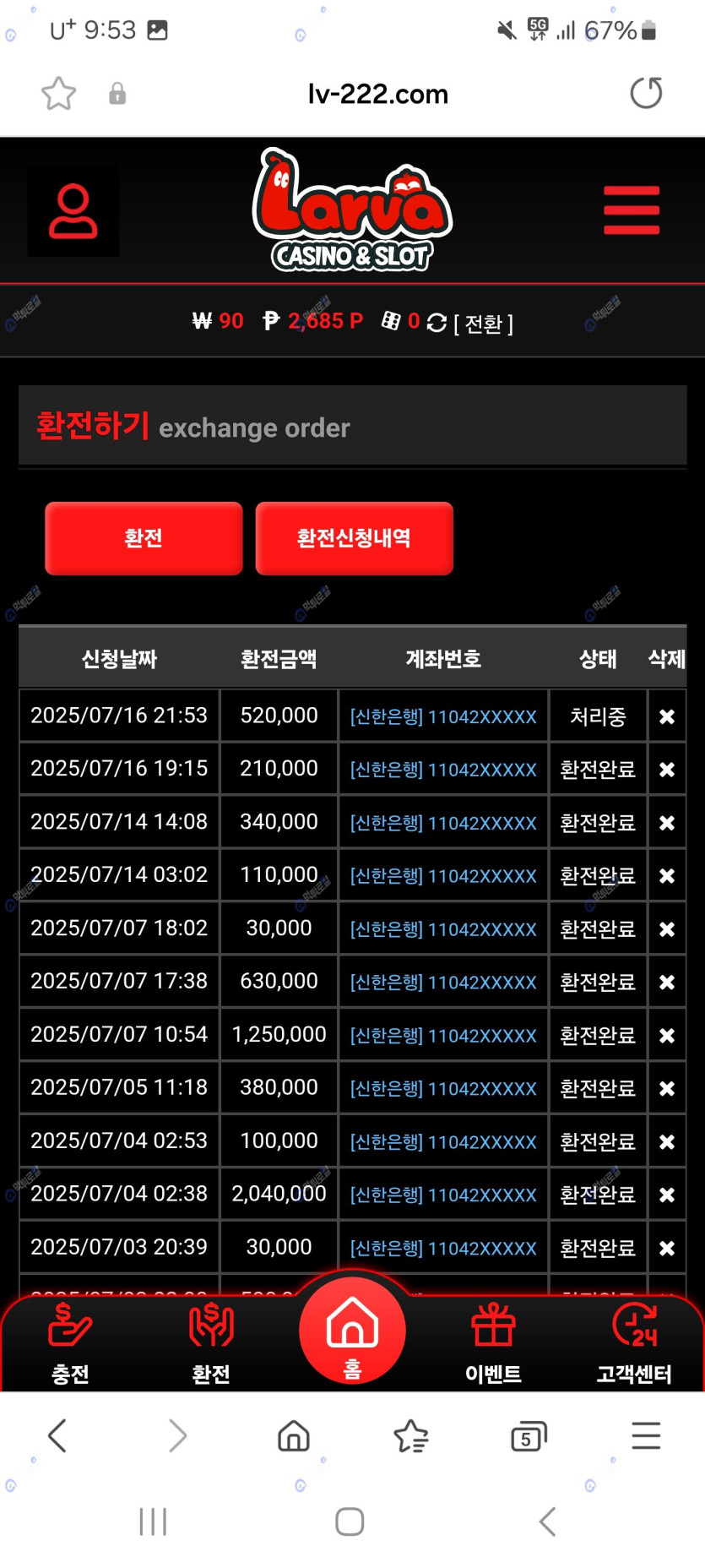The height and width of the screenshot is (1568, 705).
Task: Reload the page in the browser
Action: pos(646,93)
